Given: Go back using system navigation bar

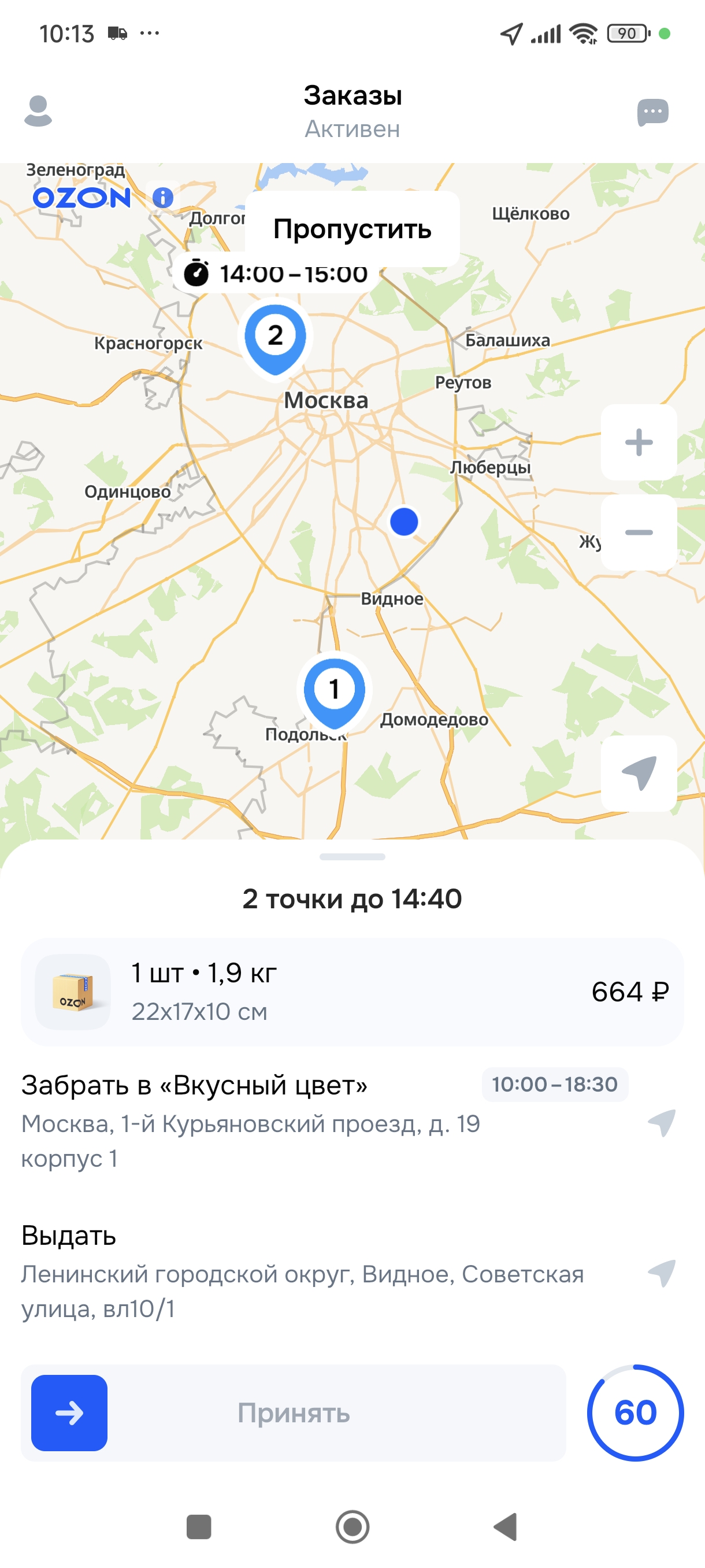Looking at the screenshot, I should pos(506,1526).
